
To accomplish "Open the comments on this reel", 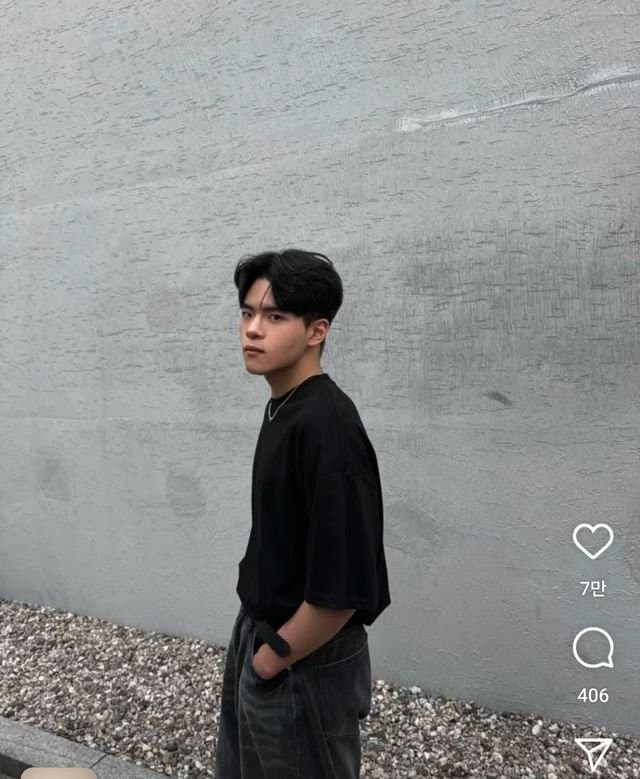I will coord(592,648).
